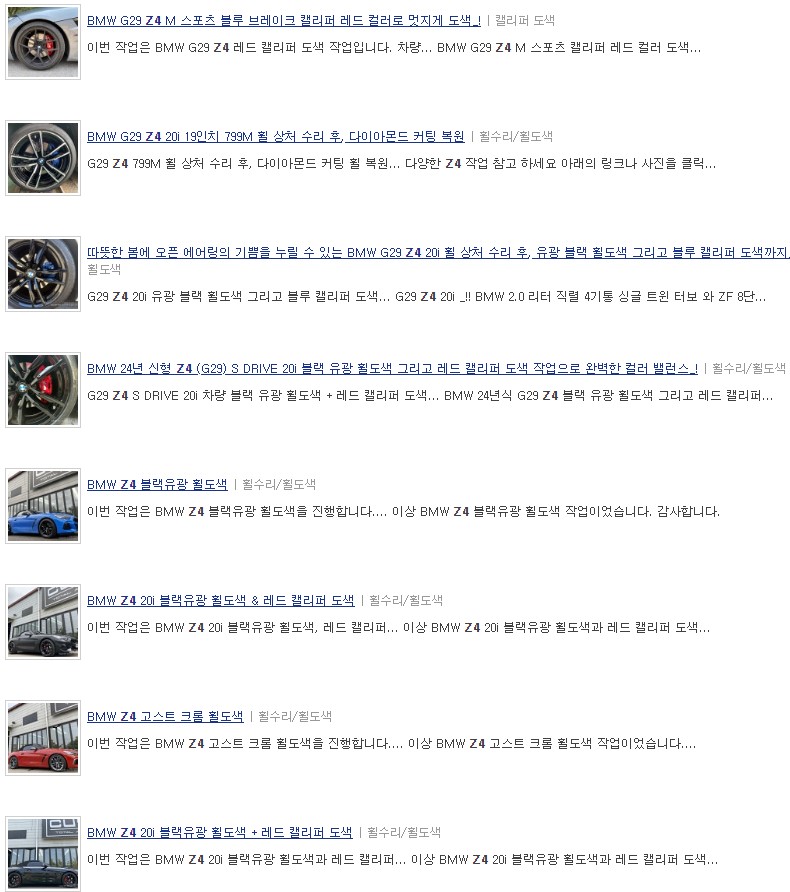
Task: Click the blue caliper wheel thumbnail on the third post
Action: click(42, 274)
